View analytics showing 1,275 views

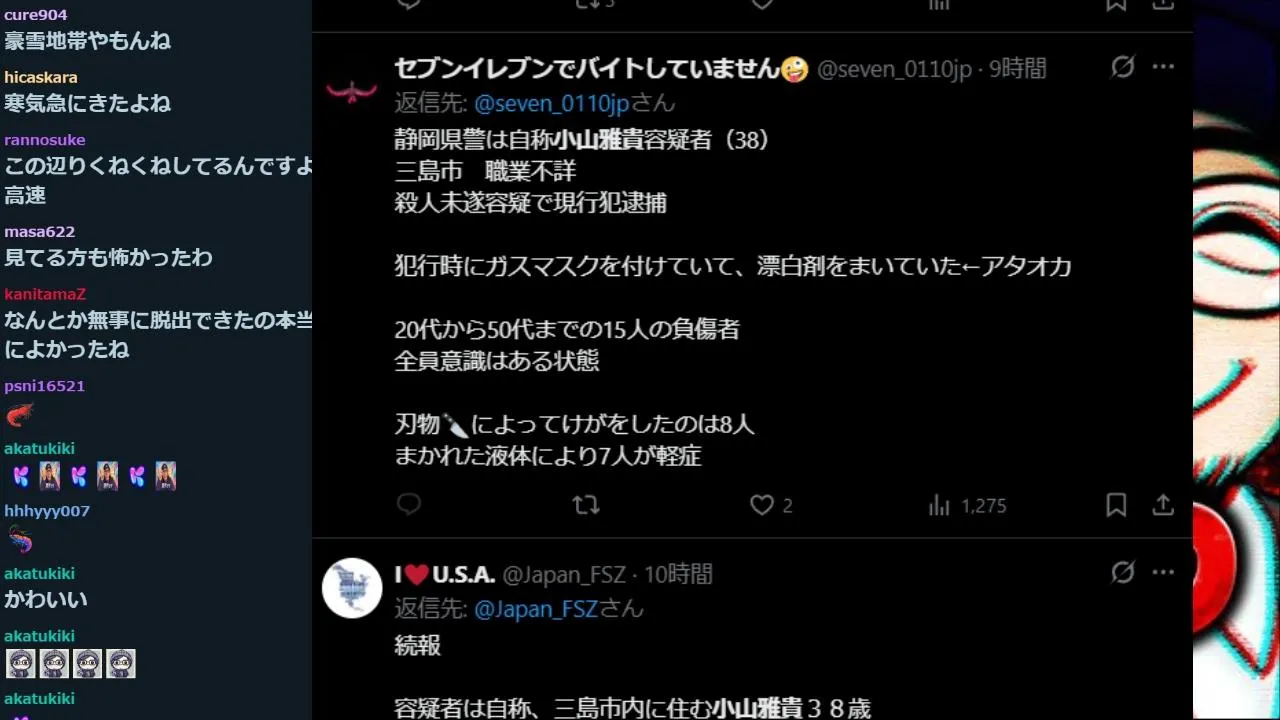point(966,505)
